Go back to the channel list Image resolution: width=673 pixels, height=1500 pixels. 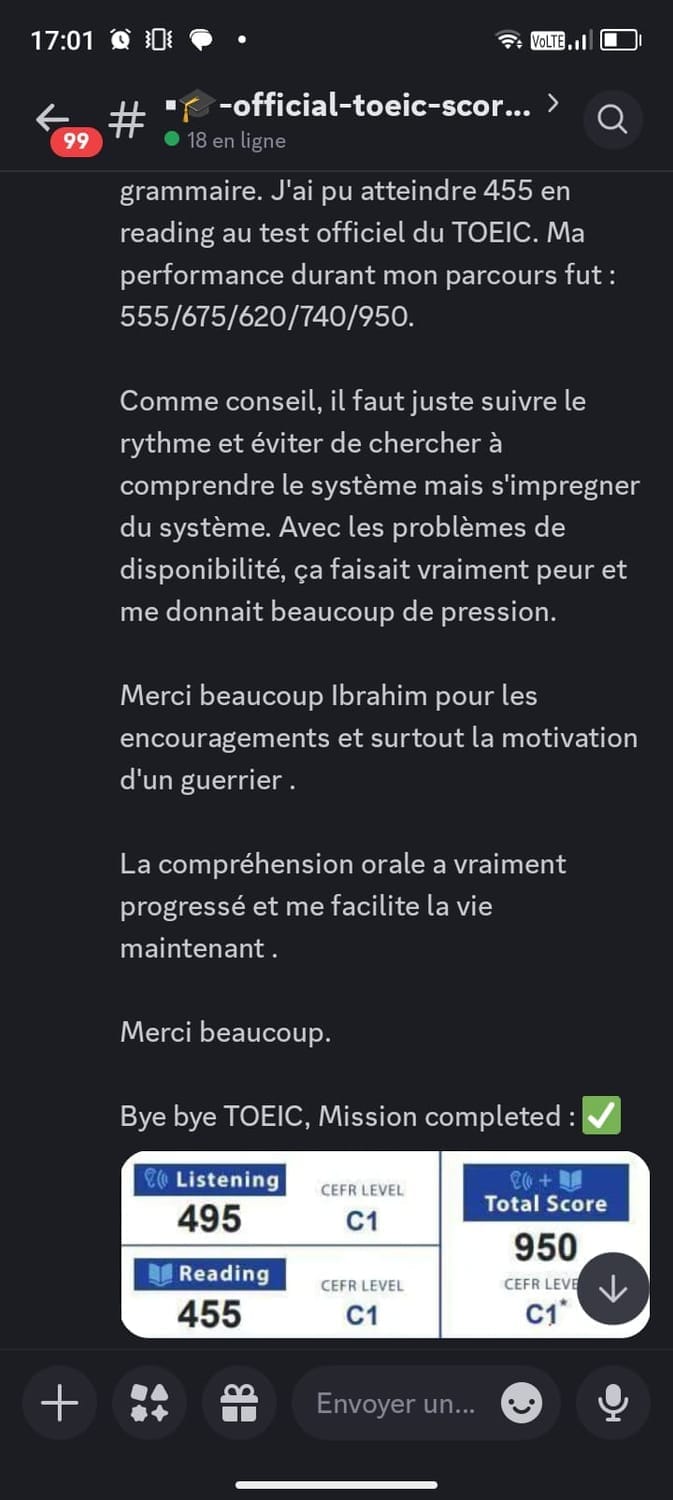coord(53,120)
